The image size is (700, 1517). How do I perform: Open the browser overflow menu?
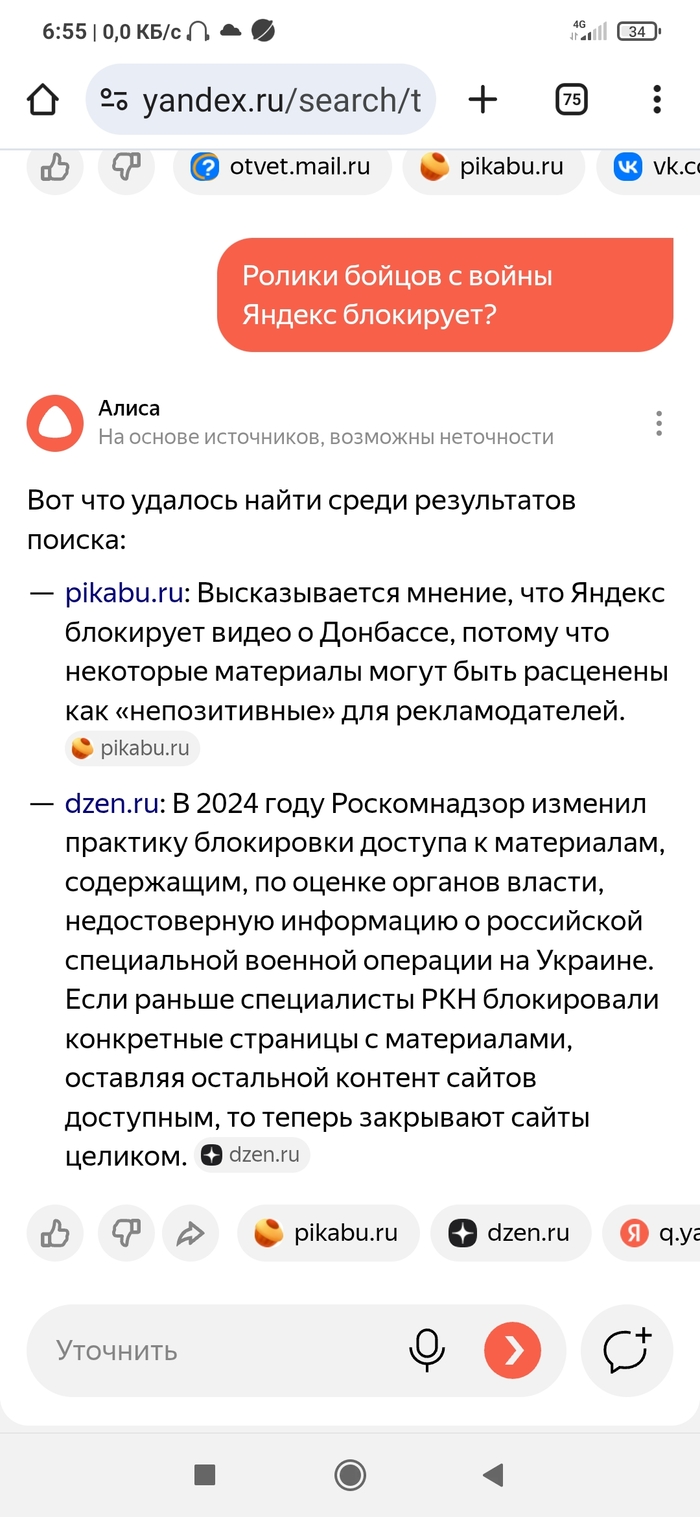(657, 99)
